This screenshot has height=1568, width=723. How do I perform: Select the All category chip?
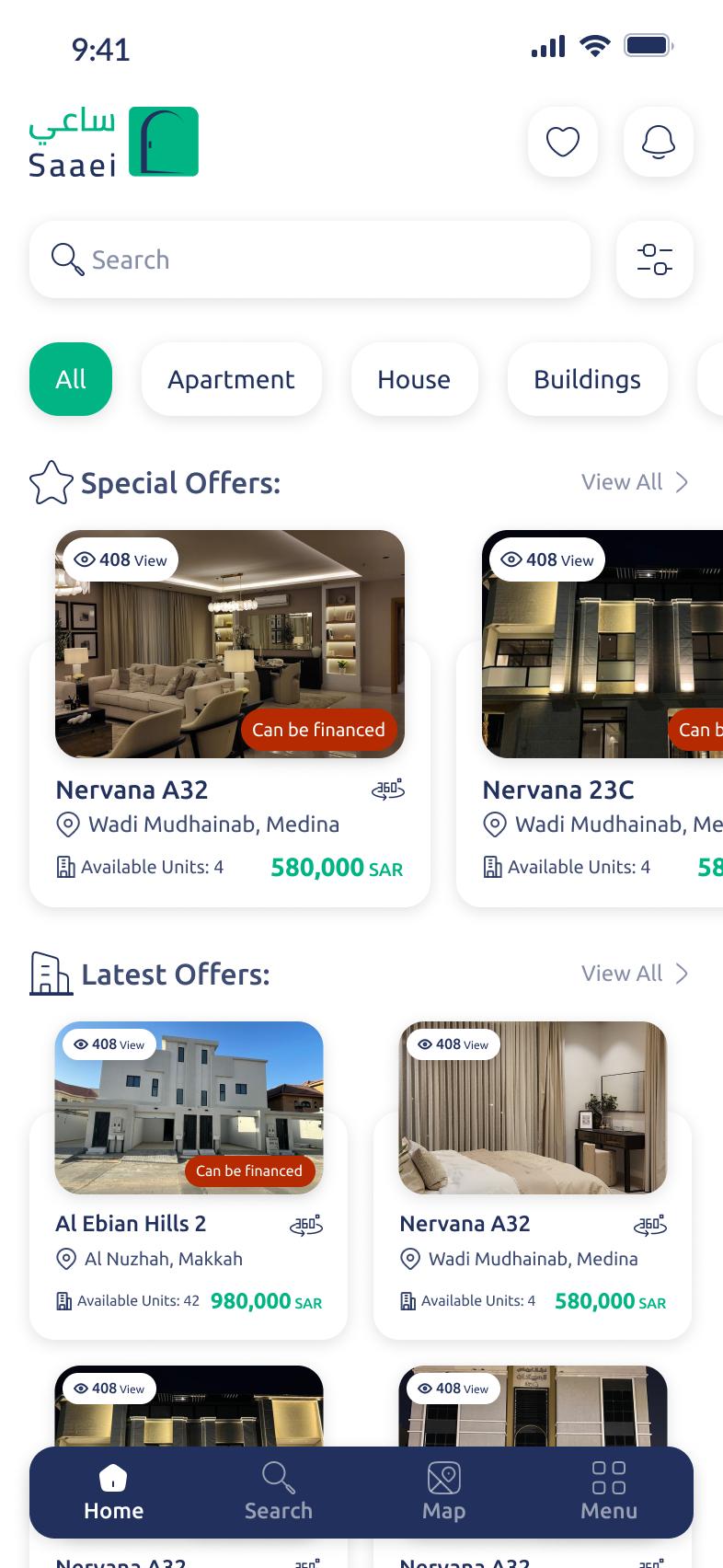[71, 379]
